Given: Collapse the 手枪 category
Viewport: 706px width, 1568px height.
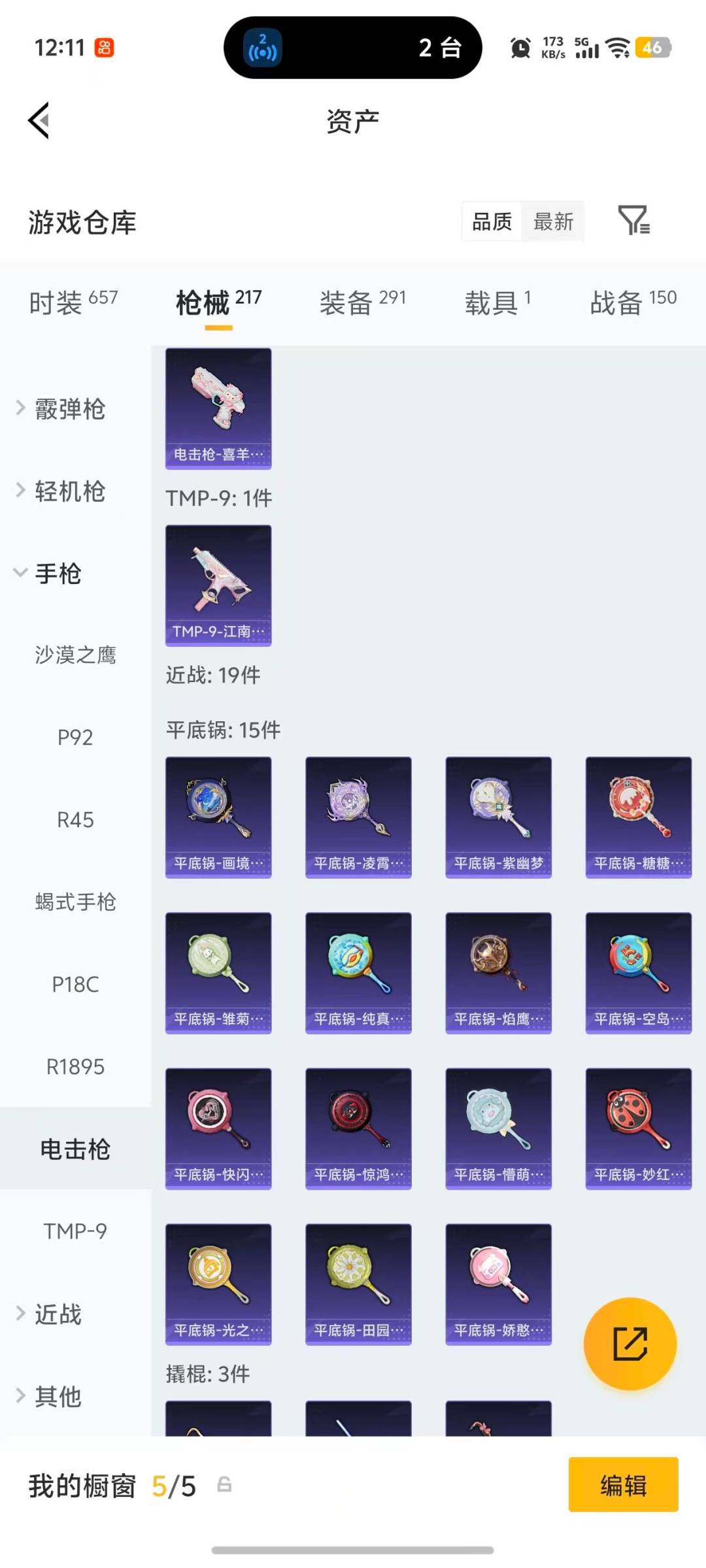Looking at the screenshot, I should [x=58, y=575].
